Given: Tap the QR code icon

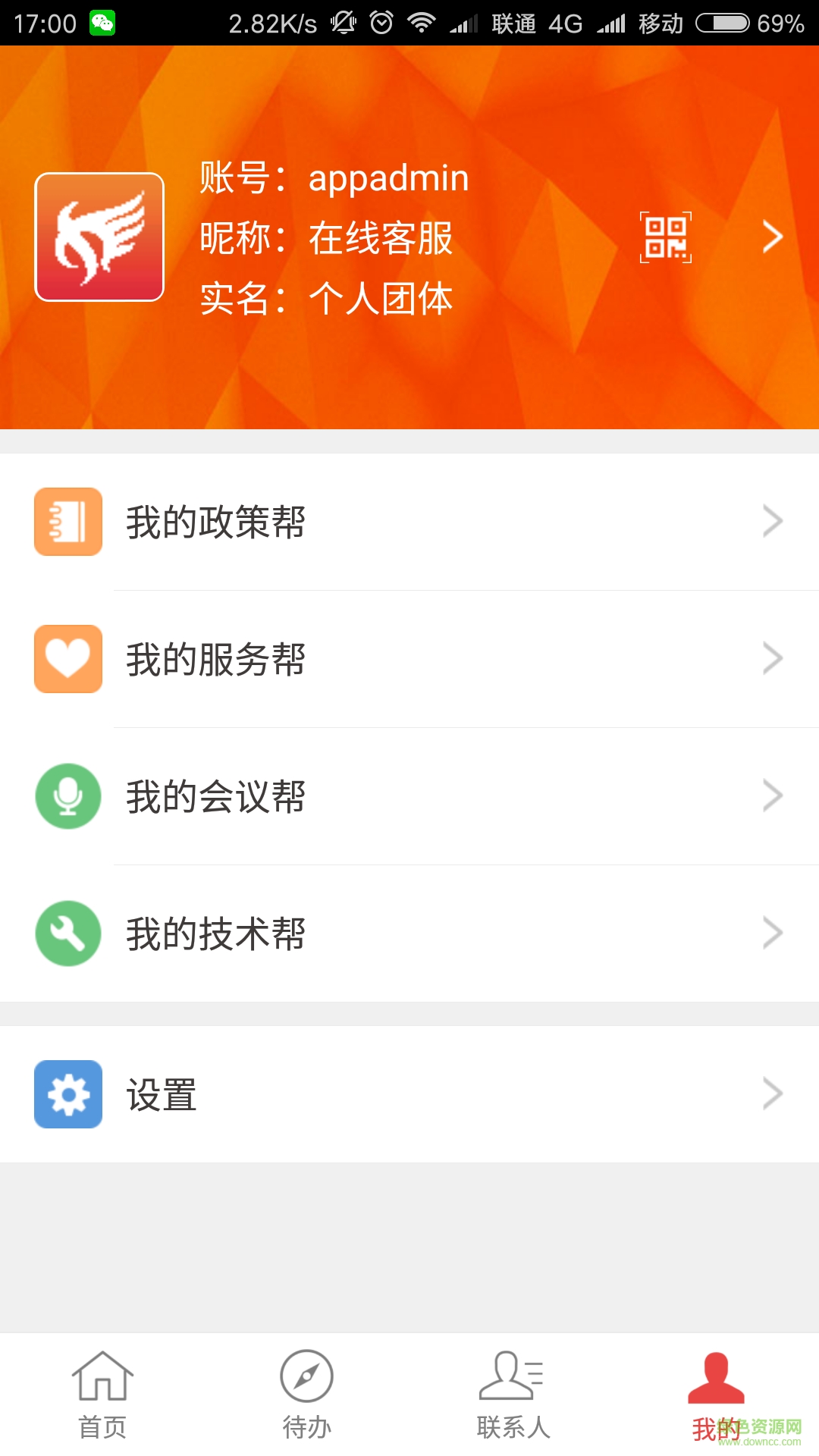Looking at the screenshot, I should click(x=665, y=236).
